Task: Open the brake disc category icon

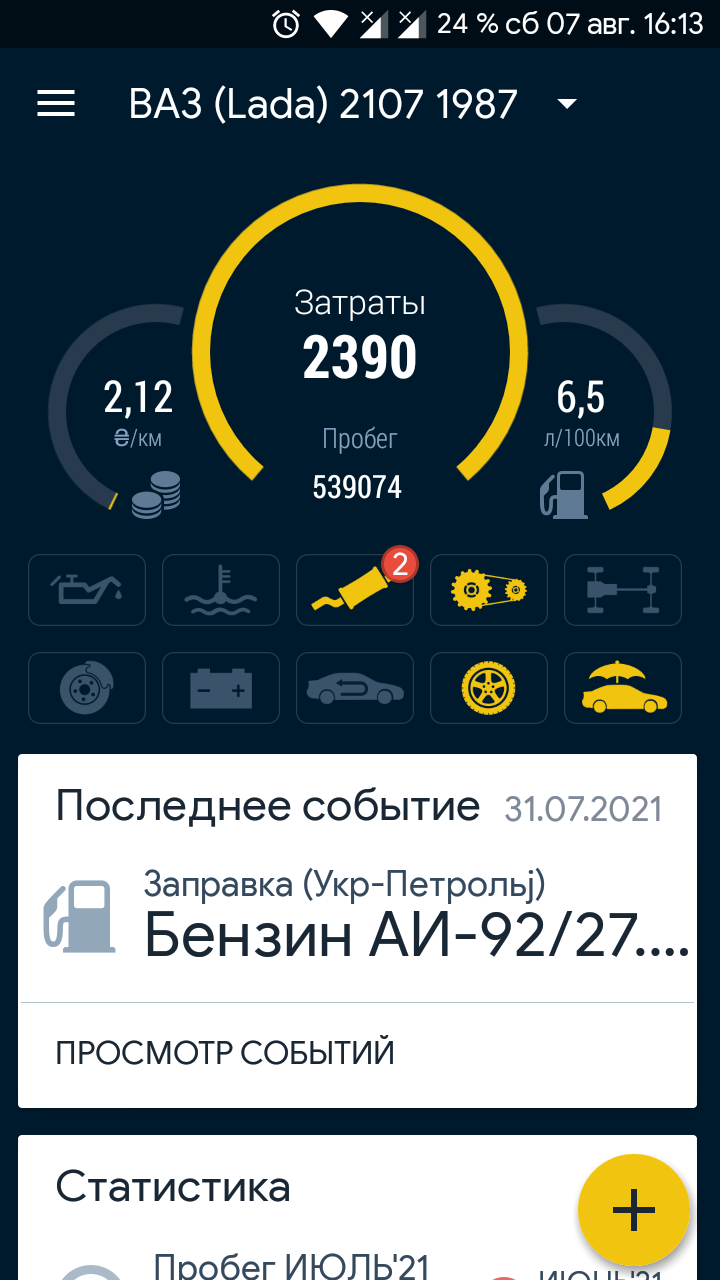Action: point(87,688)
